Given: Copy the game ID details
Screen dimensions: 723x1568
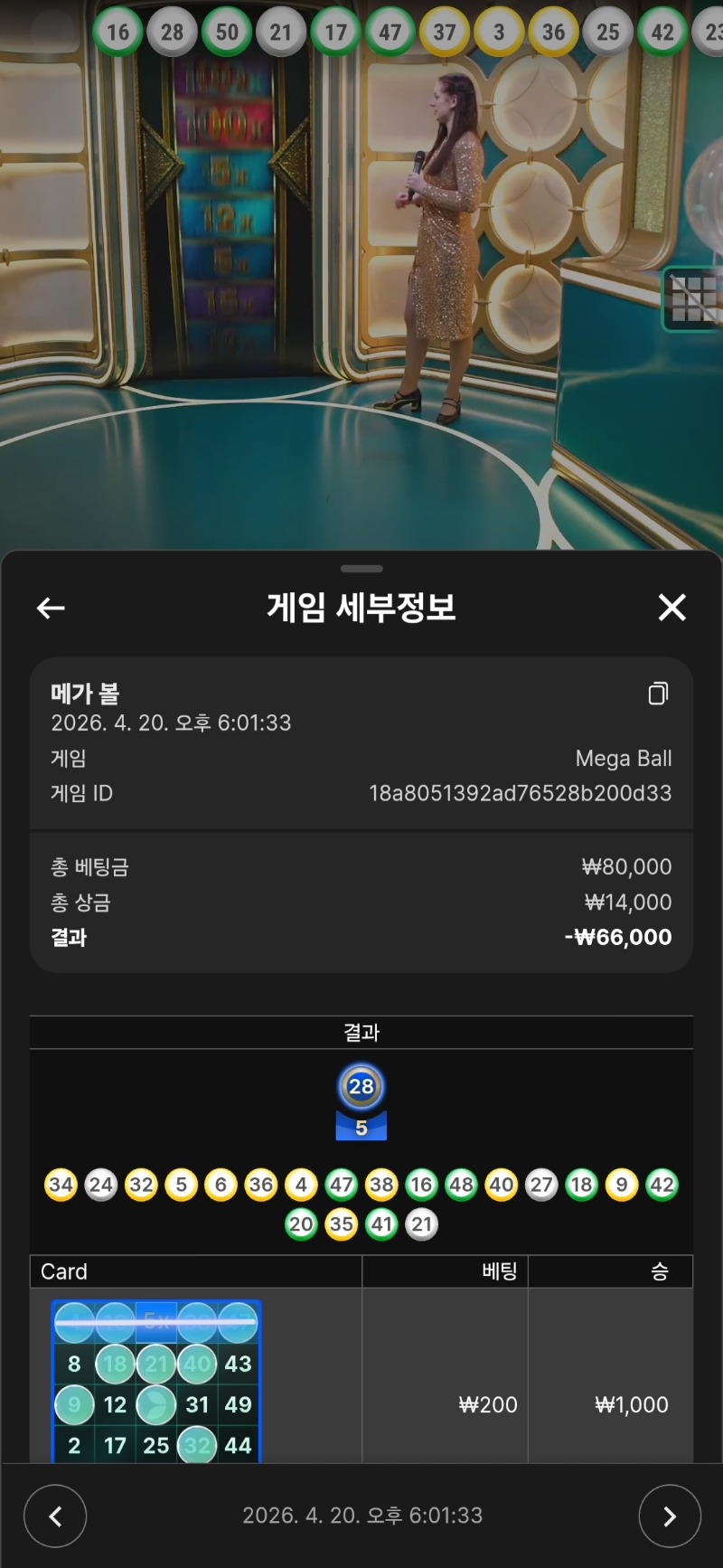Looking at the screenshot, I should pyautogui.click(x=659, y=694).
